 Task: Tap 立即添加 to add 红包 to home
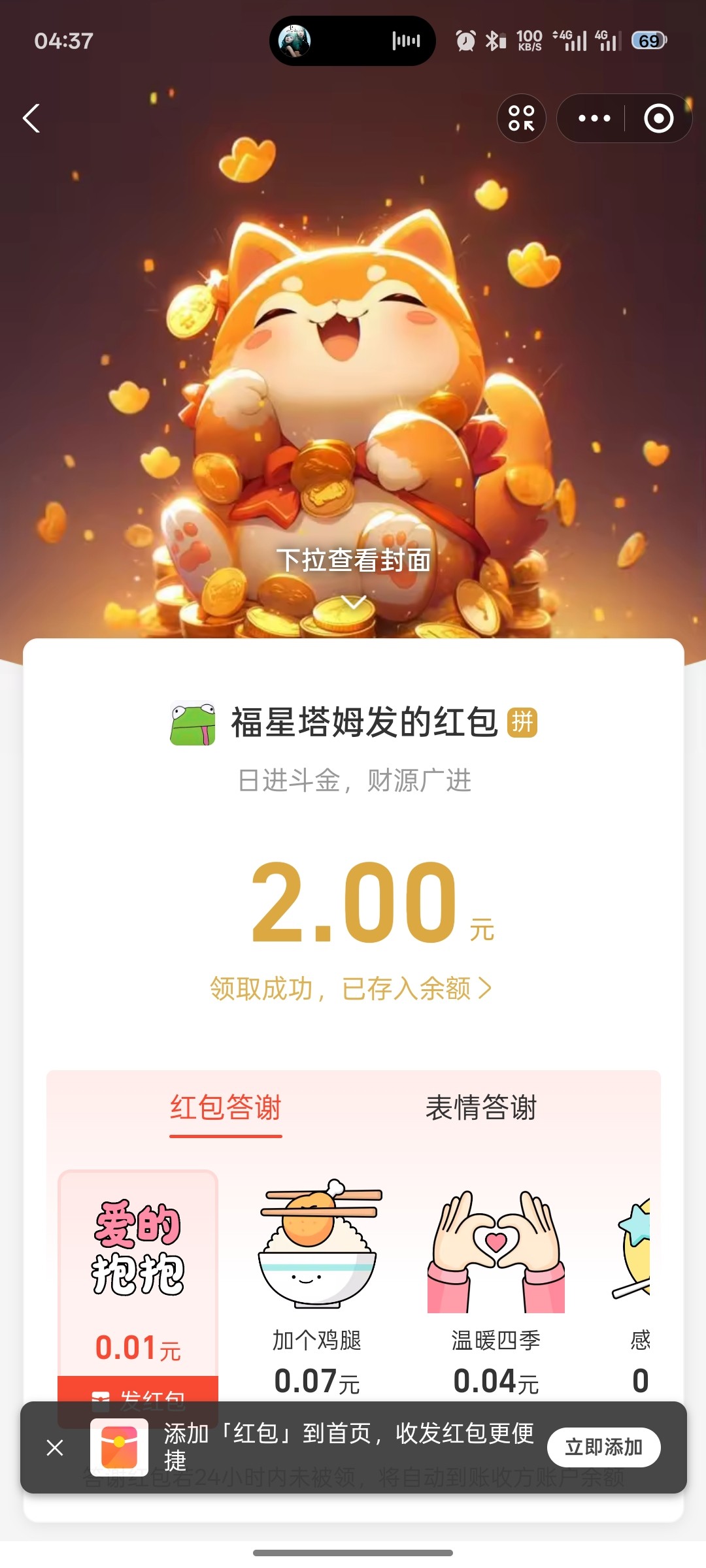(x=603, y=1447)
